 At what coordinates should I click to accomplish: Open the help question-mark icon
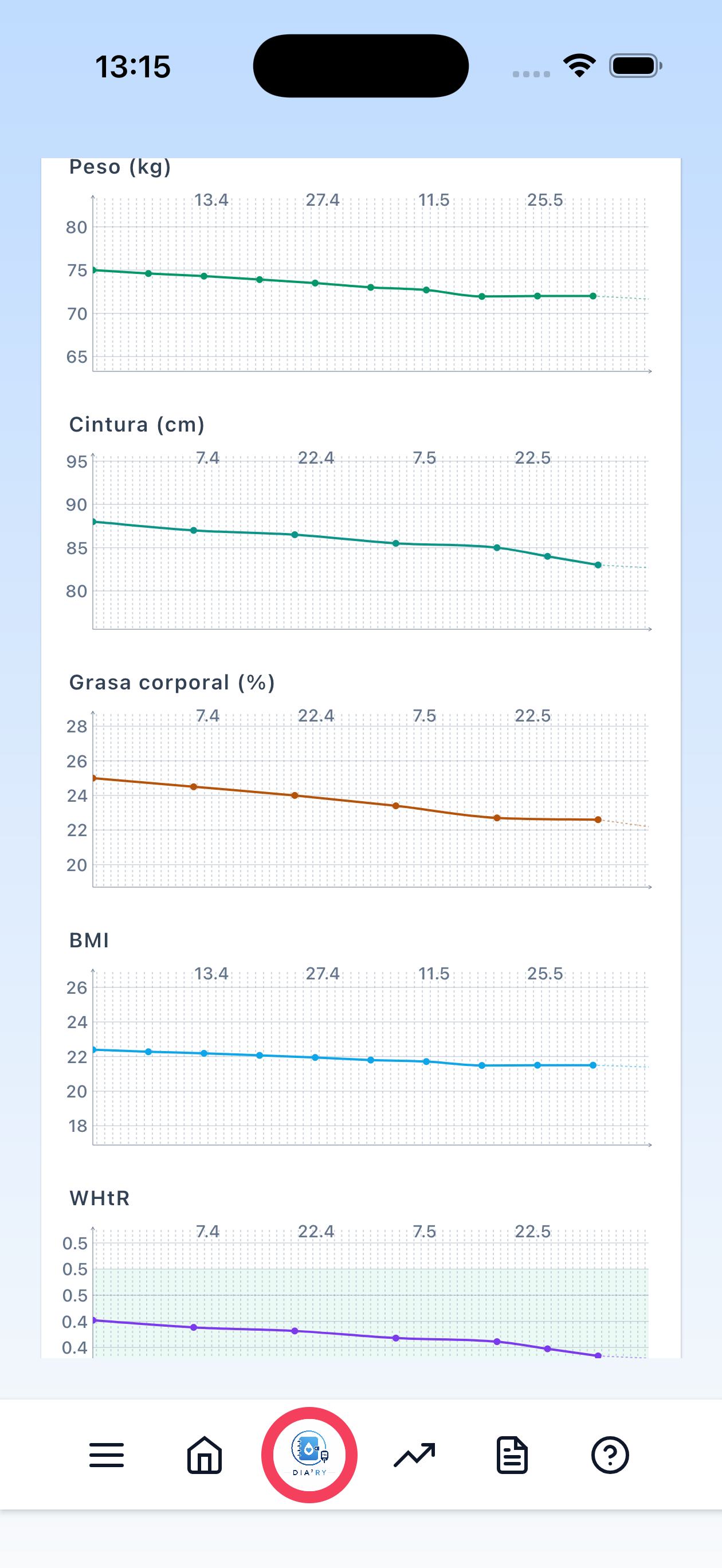(x=610, y=1455)
